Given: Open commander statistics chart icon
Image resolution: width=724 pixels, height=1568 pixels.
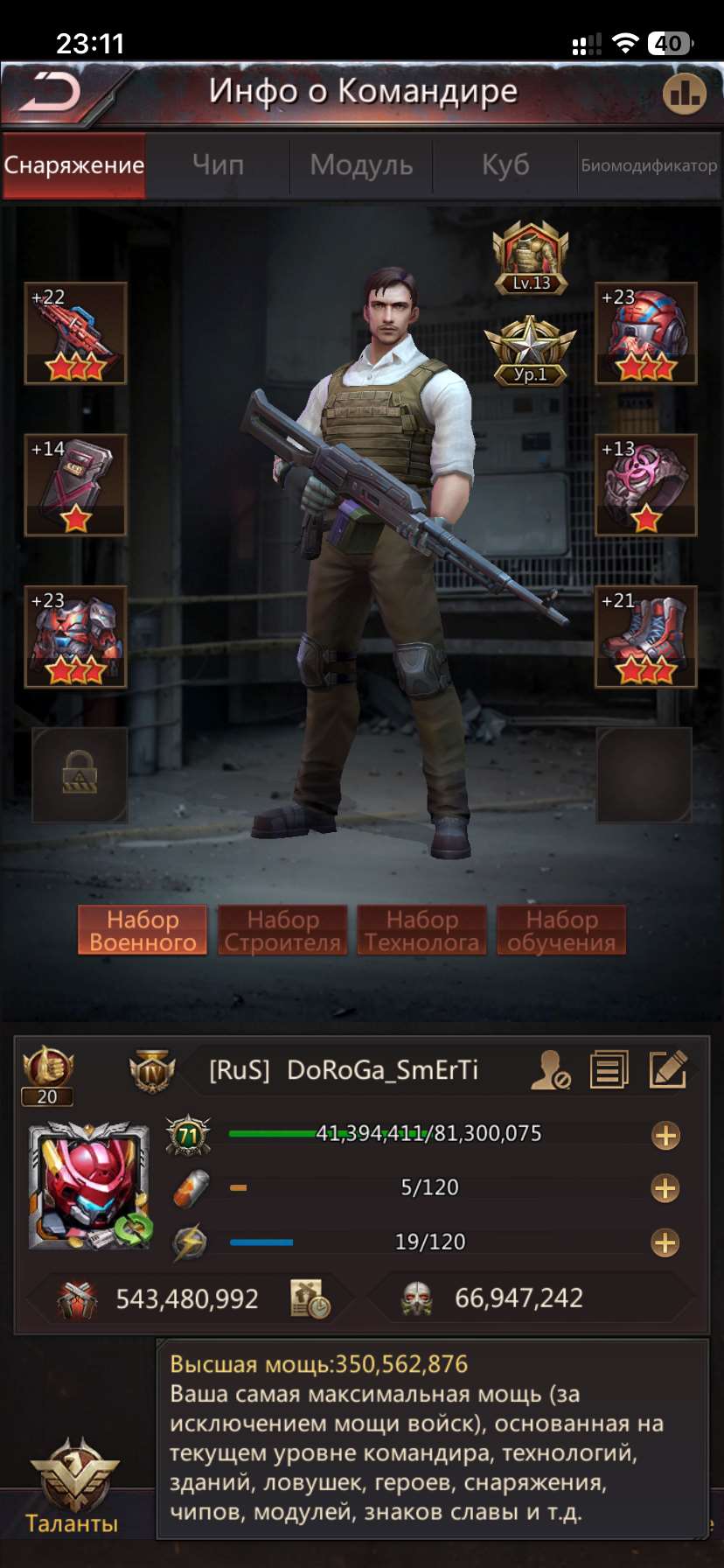Looking at the screenshot, I should 684,93.
